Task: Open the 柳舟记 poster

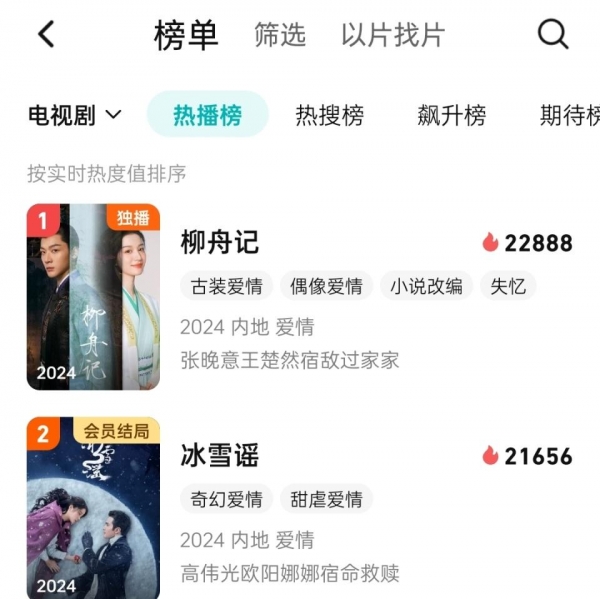Action: (x=93, y=297)
